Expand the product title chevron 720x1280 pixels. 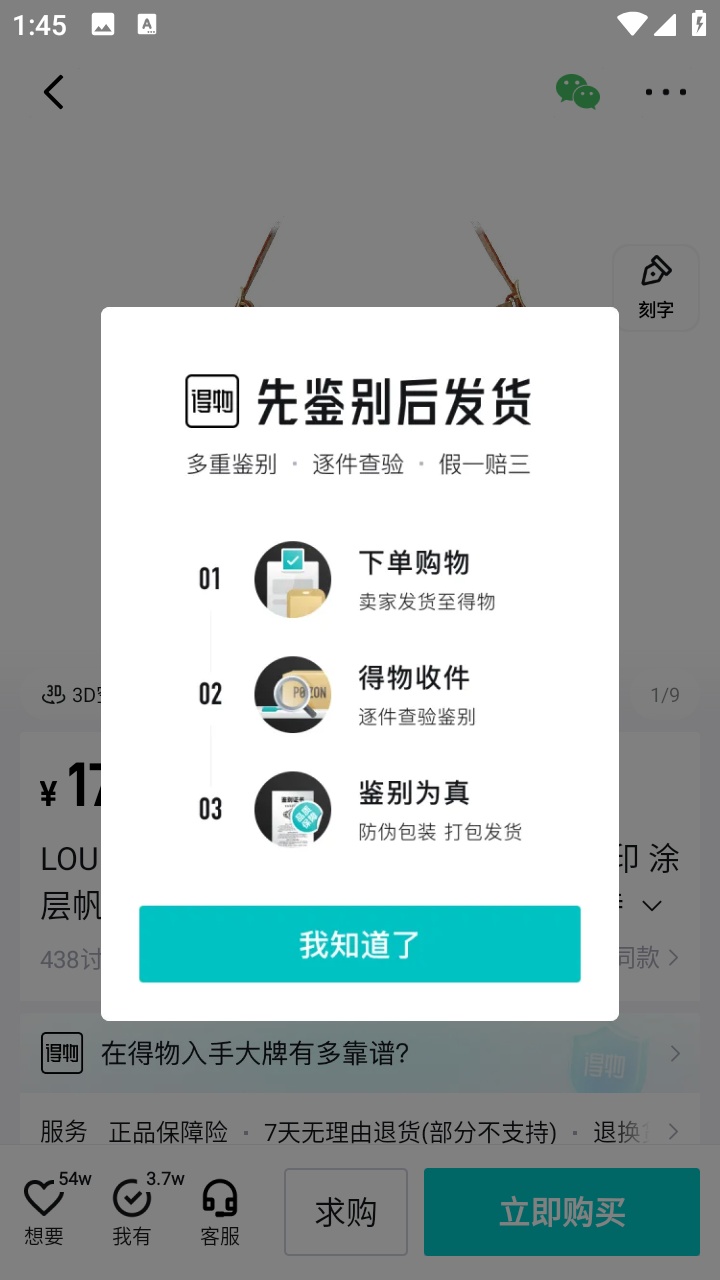(652, 906)
